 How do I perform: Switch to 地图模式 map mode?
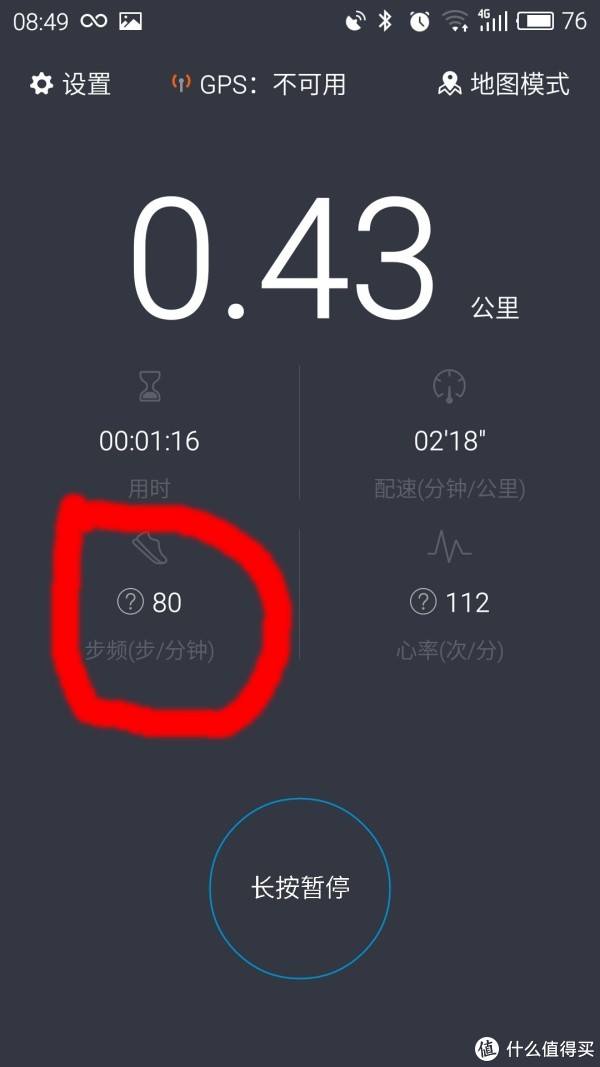(x=503, y=84)
